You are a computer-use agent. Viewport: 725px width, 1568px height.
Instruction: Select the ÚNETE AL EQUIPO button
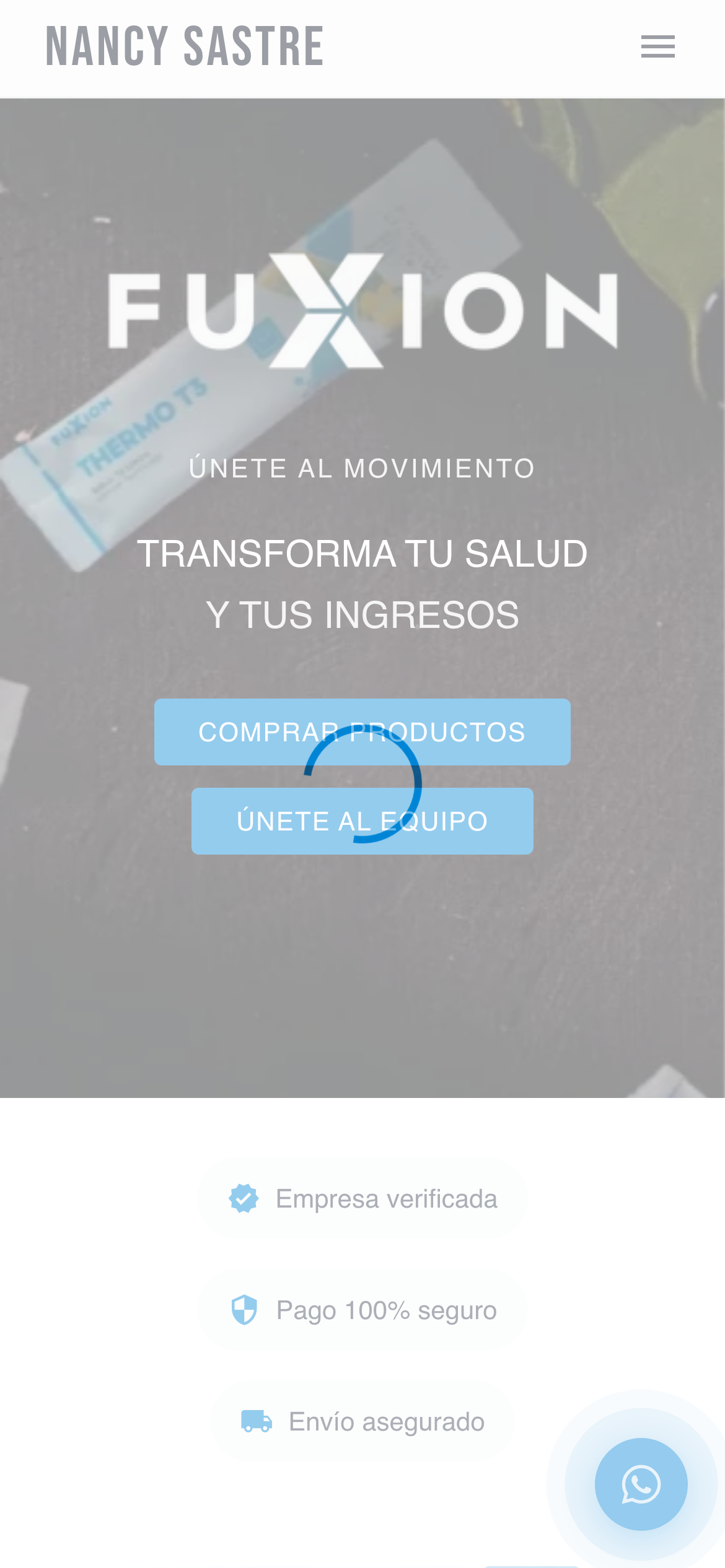[362, 821]
